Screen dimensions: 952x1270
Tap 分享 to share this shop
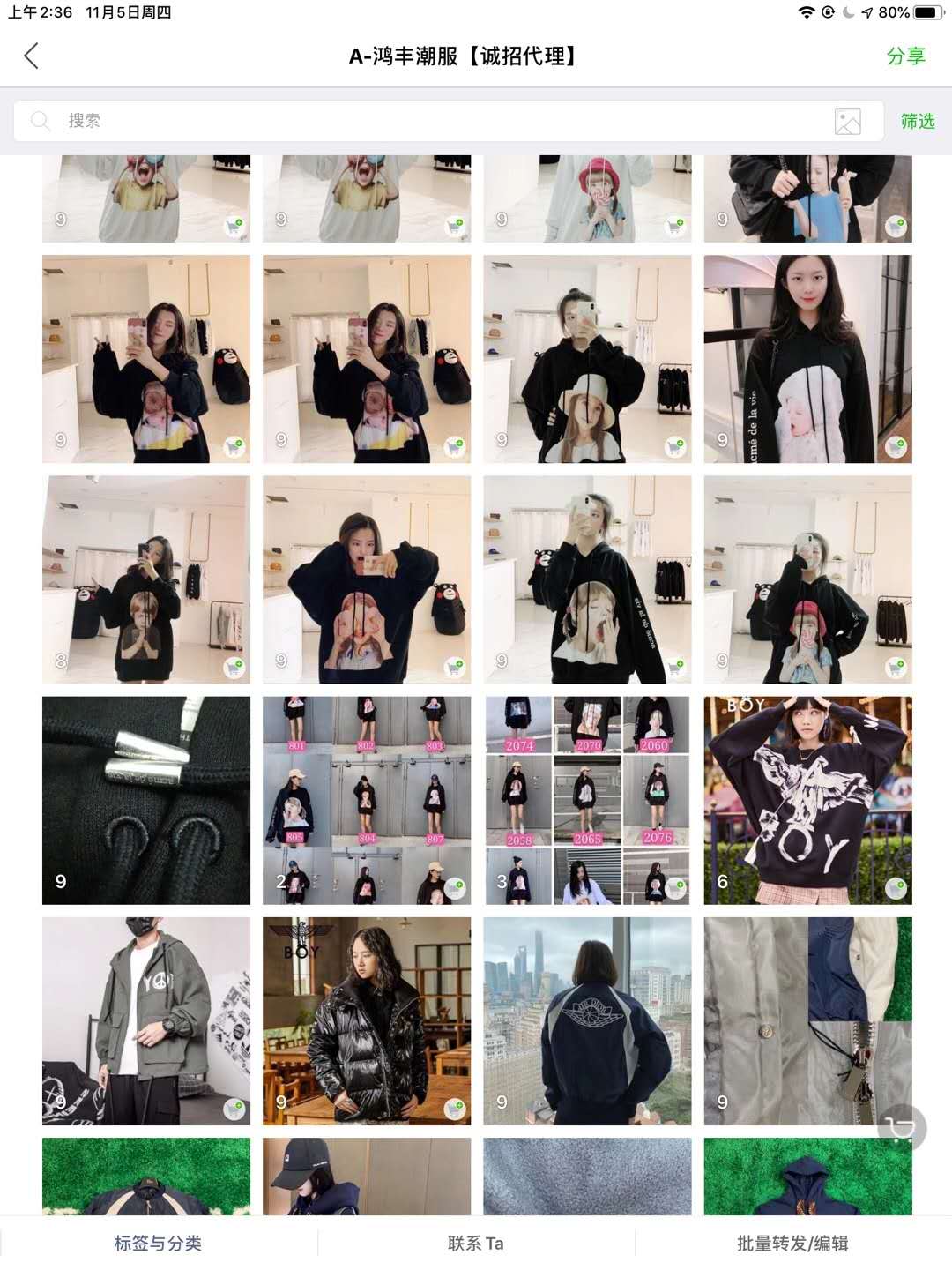[905, 56]
